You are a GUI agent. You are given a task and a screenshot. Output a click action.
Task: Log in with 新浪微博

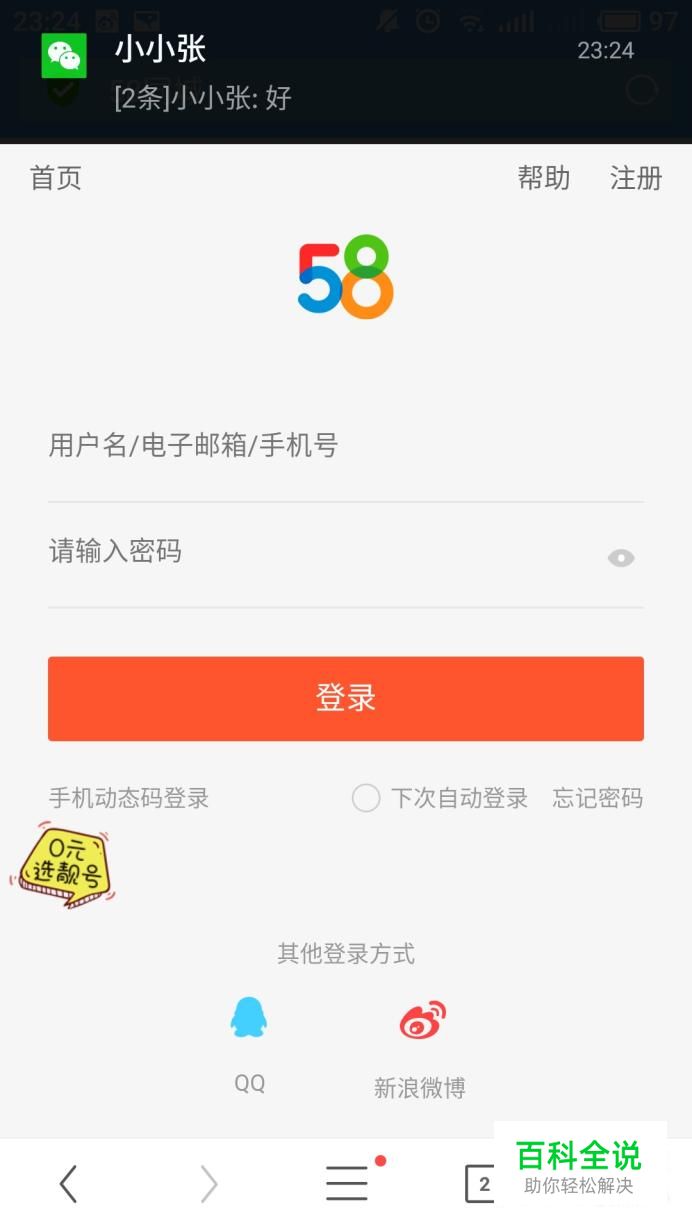click(x=421, y=1022)
